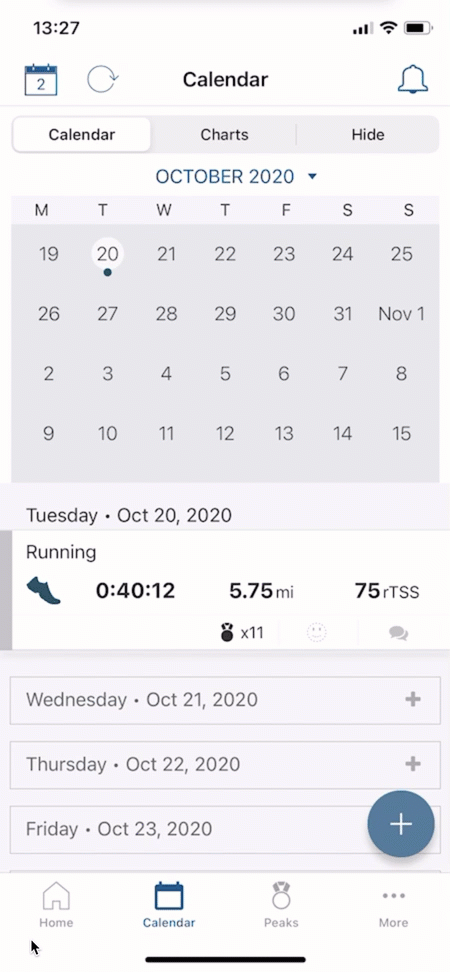Screen dimensions: 450x972
Task: Select Nov 1 in the calendar
Action: (402, 314)
